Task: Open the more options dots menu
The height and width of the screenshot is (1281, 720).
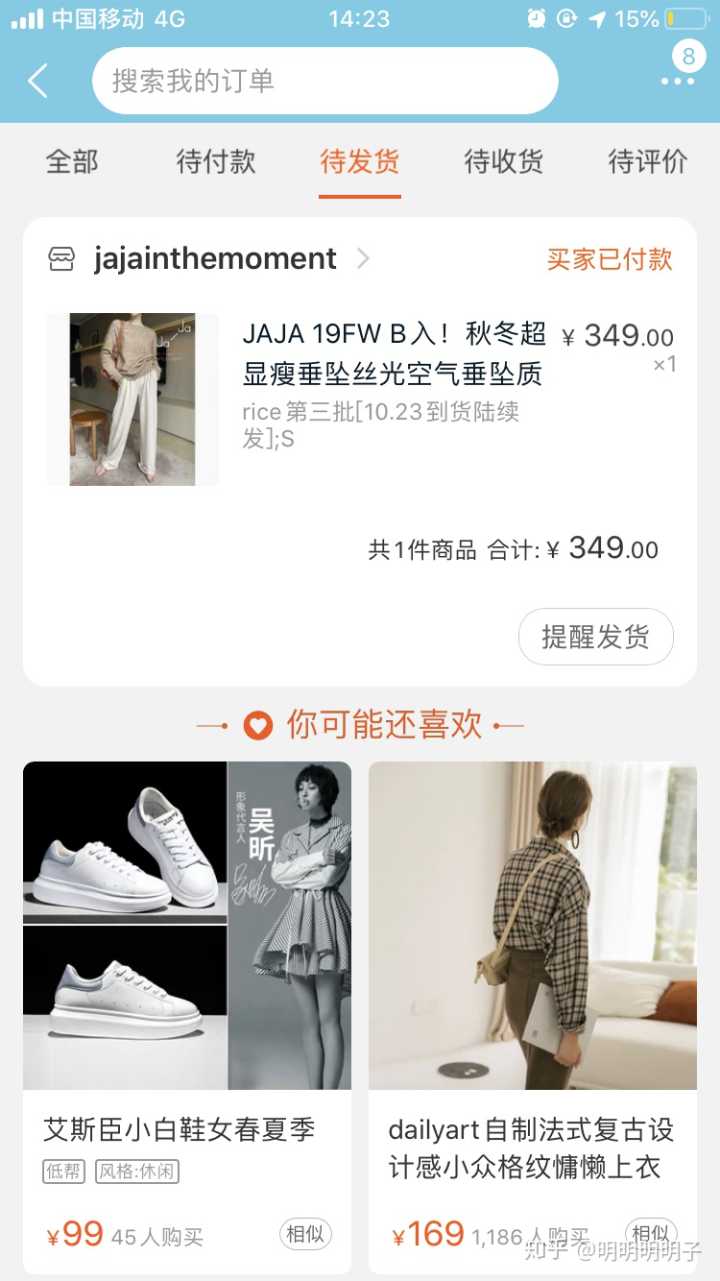Action: pos(677,80)
